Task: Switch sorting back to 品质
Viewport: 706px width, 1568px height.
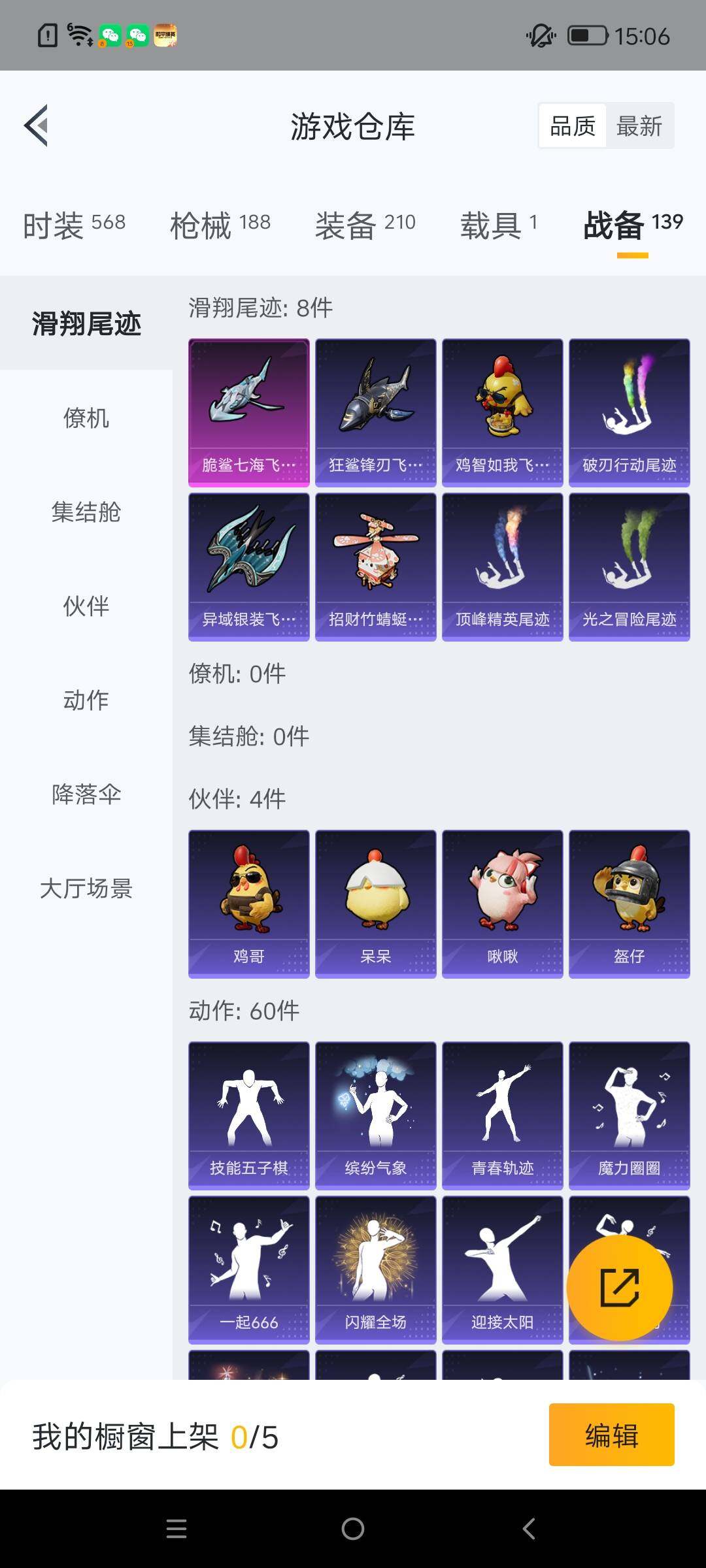Action: 572,125
